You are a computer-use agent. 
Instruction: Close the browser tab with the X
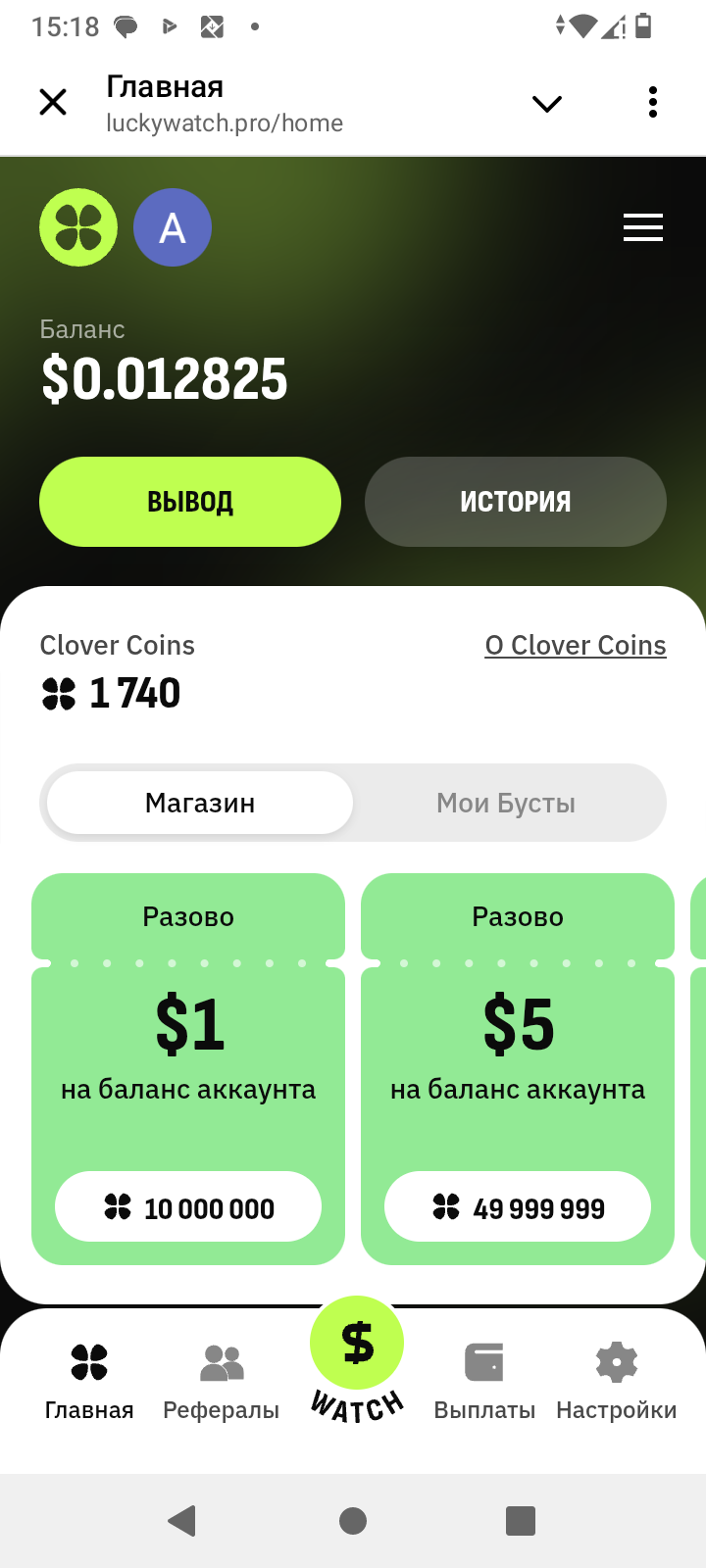point(53,102)
